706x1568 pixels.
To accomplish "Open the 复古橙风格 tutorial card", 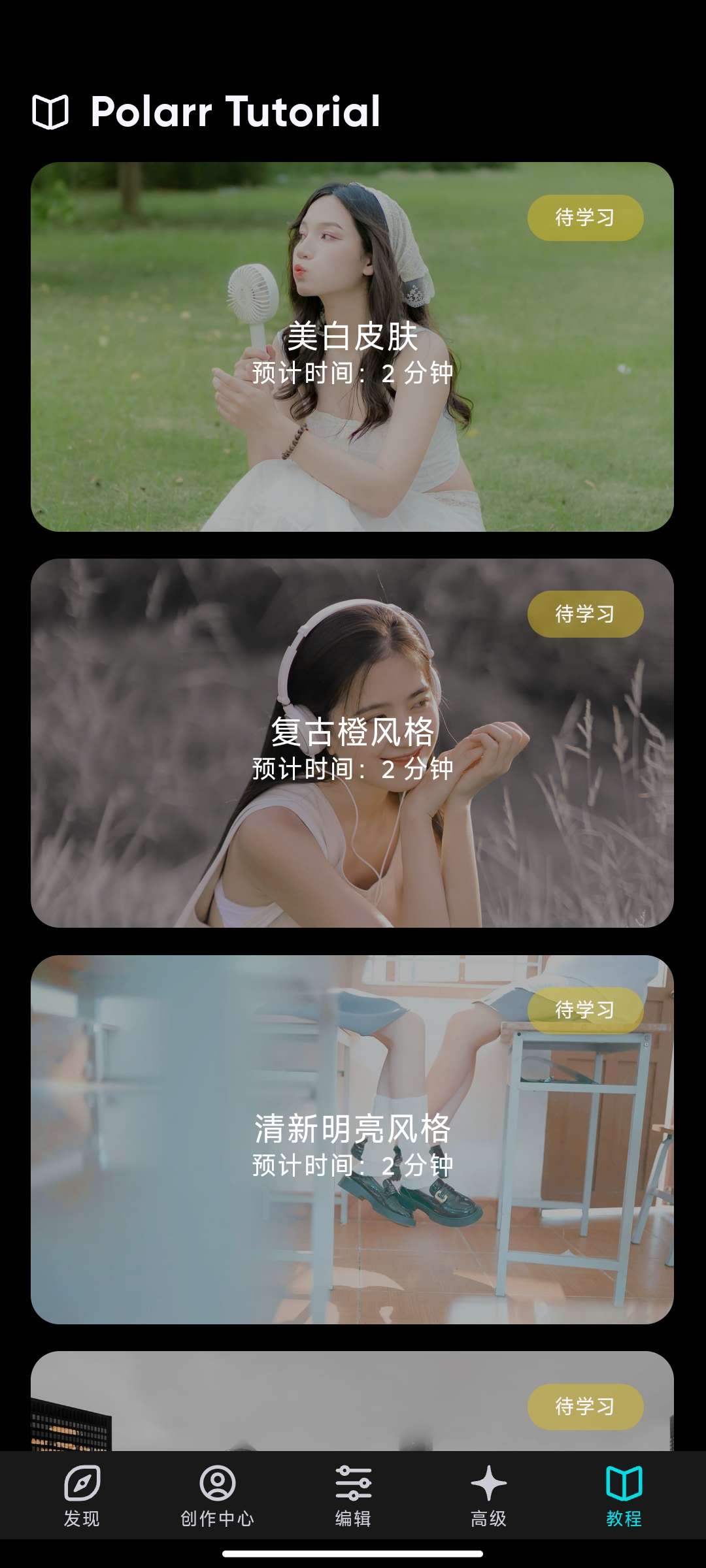I will (352, 743).
